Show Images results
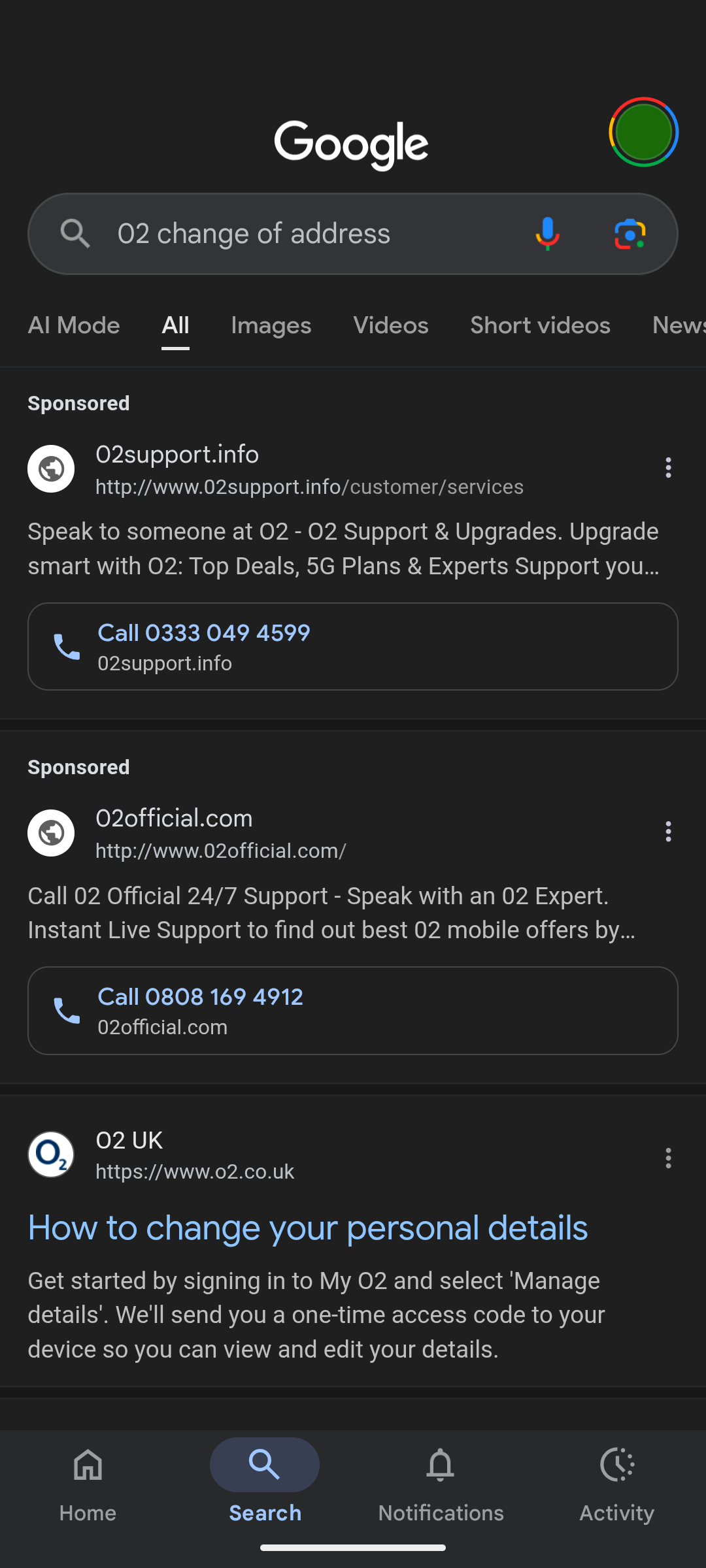 click(x=271, y=325)
